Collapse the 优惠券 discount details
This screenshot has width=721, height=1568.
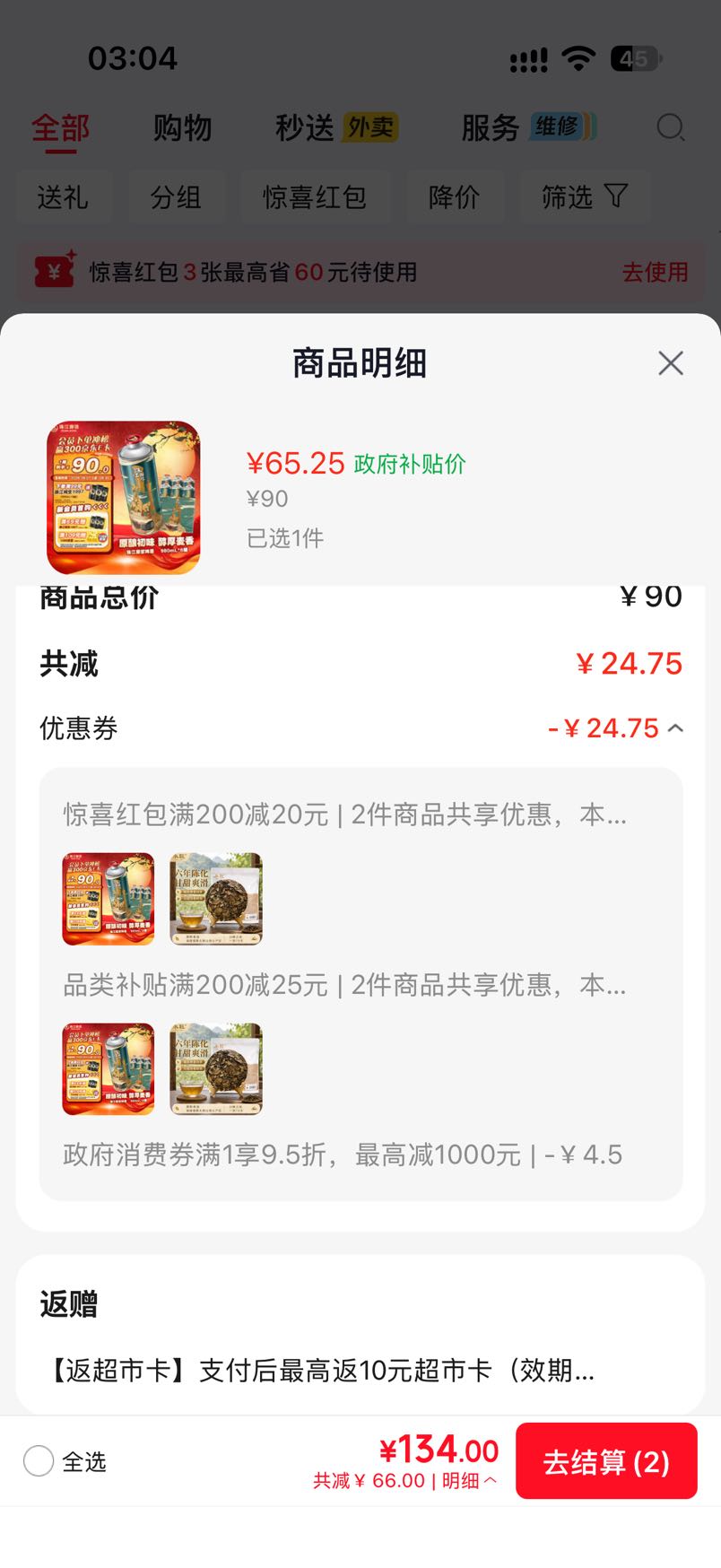[675, 728]
